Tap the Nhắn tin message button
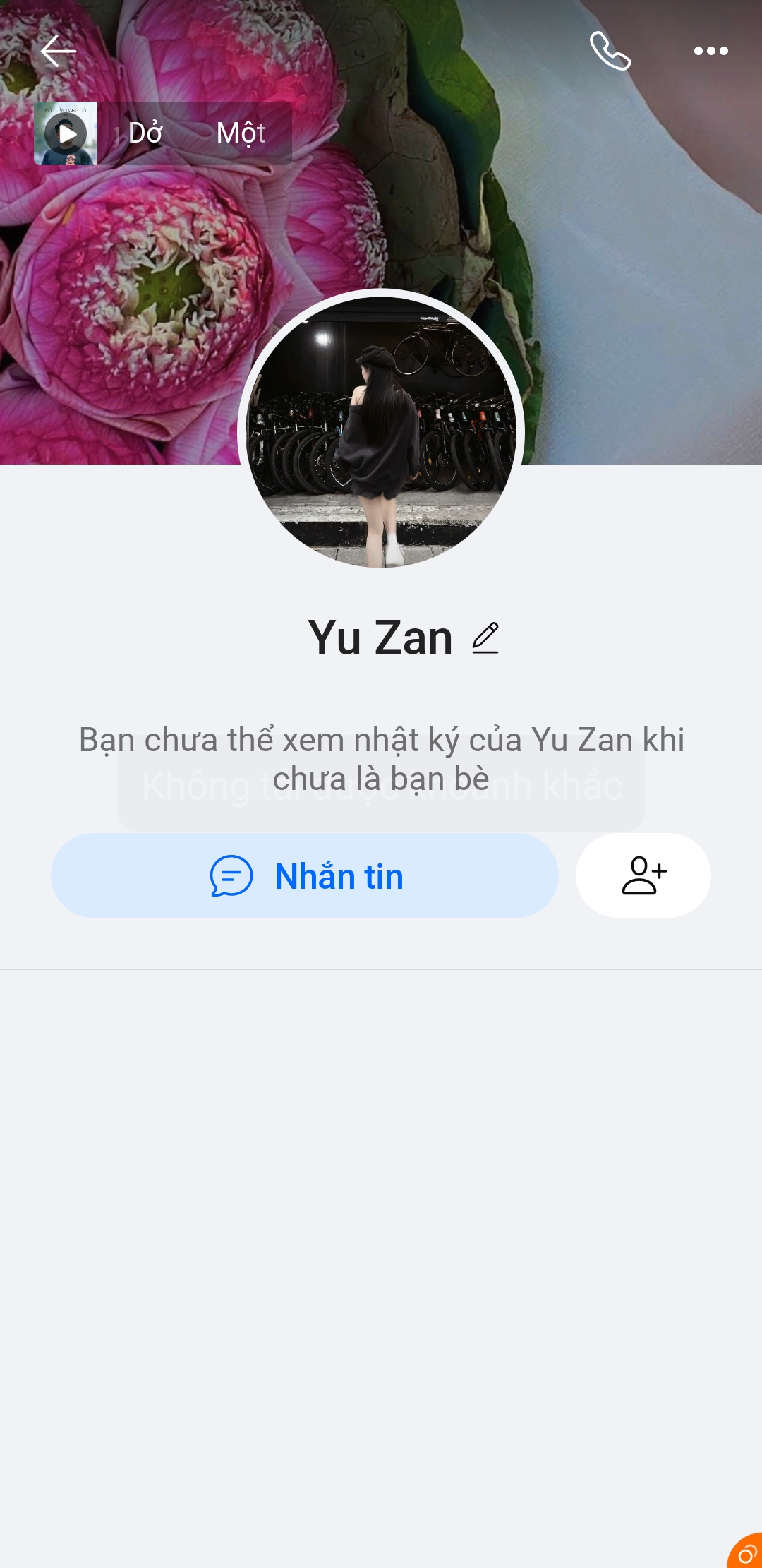This screenshot has width=762, height=1568. (x=305, y=875)
